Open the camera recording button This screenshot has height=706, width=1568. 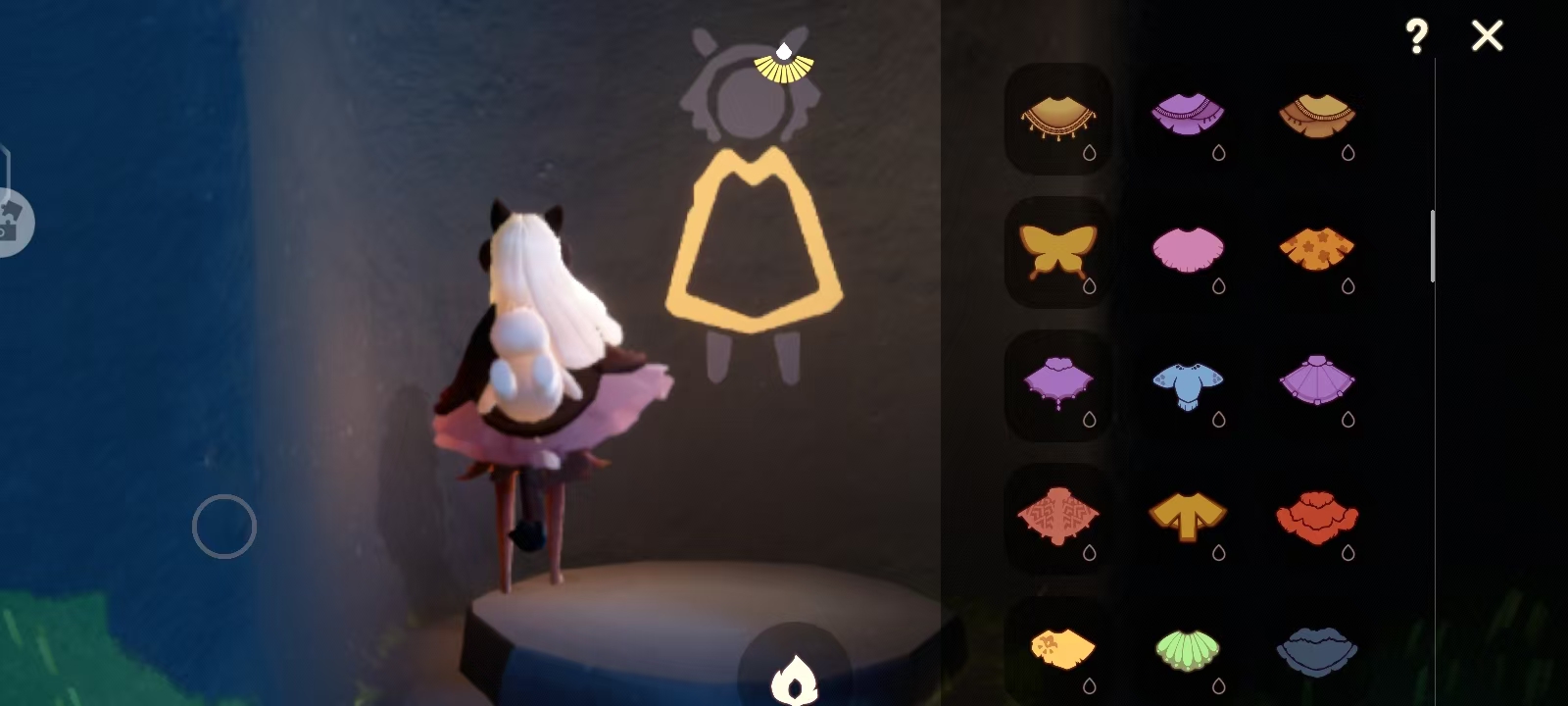click(x=12, y=222)
